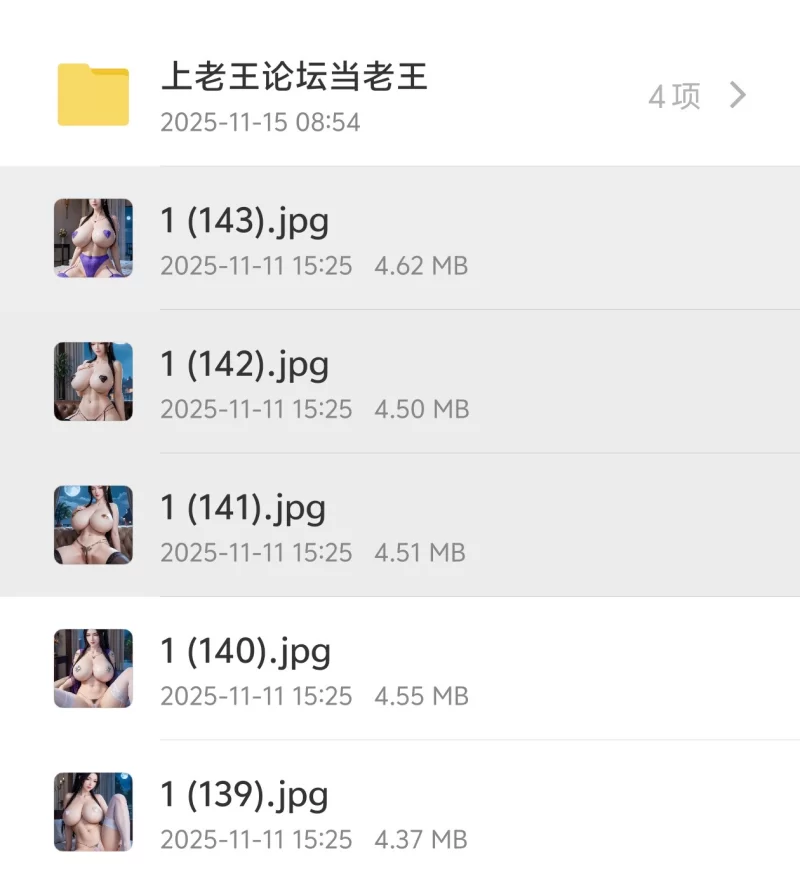The height and width of the screenshot is (871, 800).
Task: Open the folder 上老王论坛当老王
Action: click(x=294, y=79)
